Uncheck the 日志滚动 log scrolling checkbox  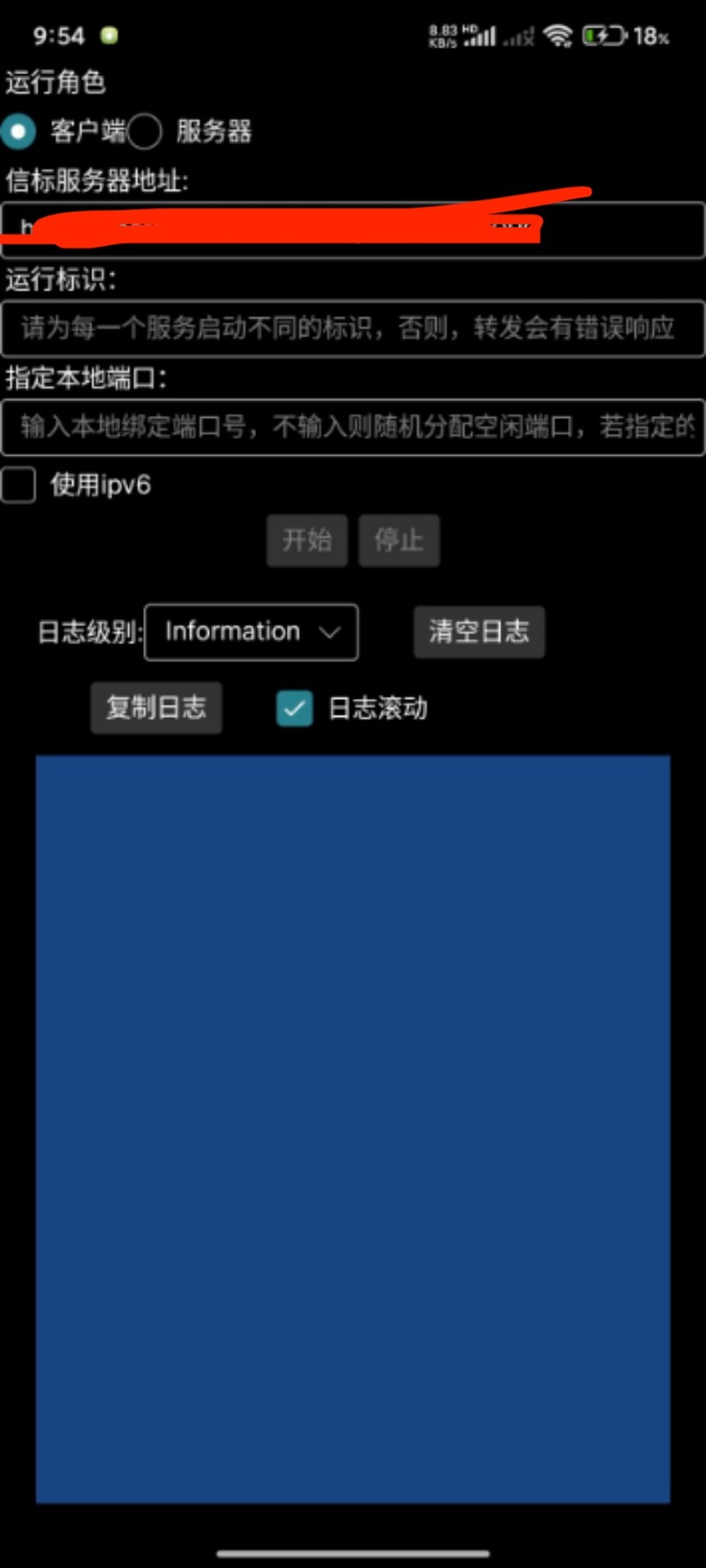295,708
